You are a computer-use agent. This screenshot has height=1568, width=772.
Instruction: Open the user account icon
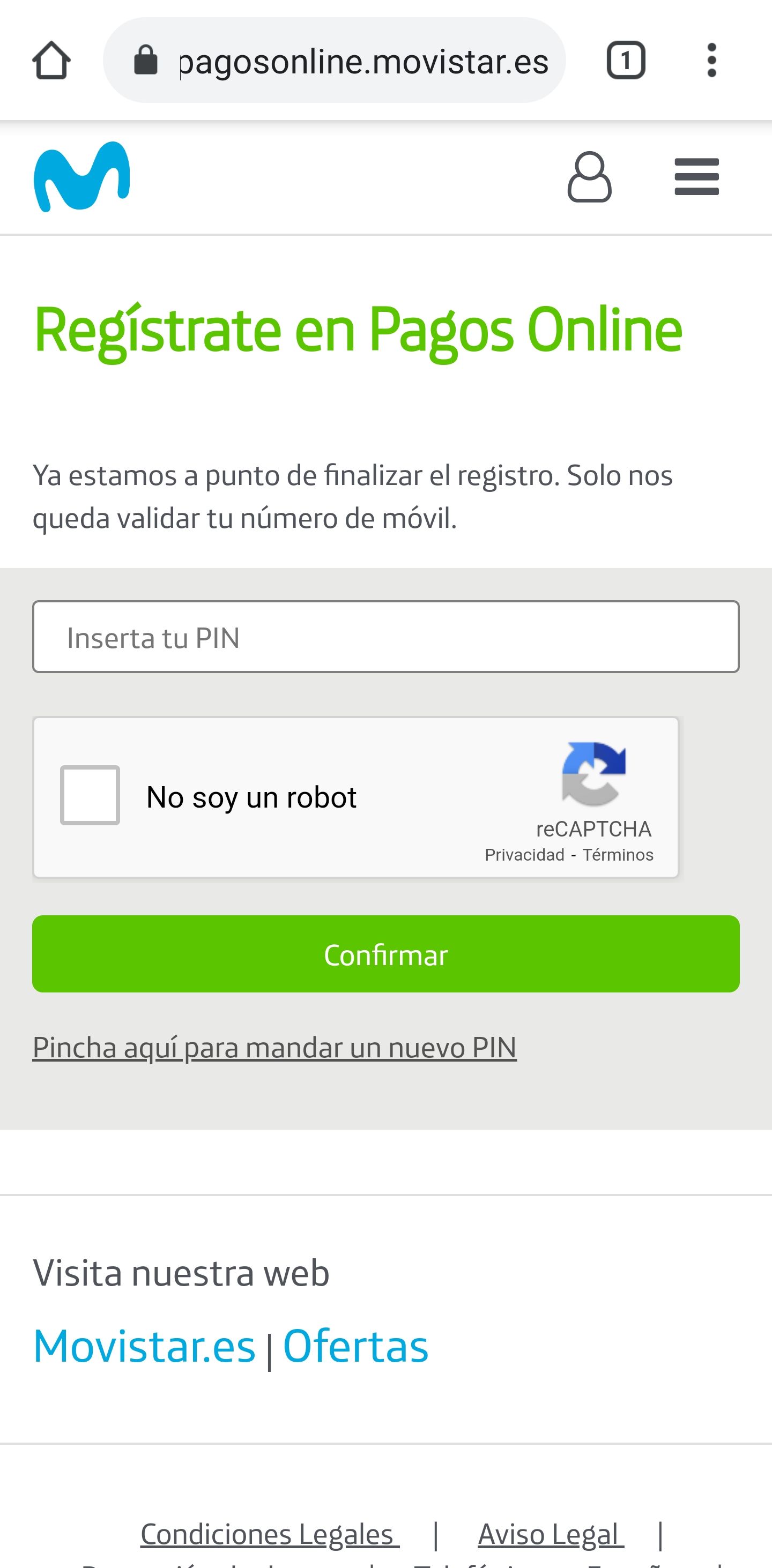coord(589,177)
